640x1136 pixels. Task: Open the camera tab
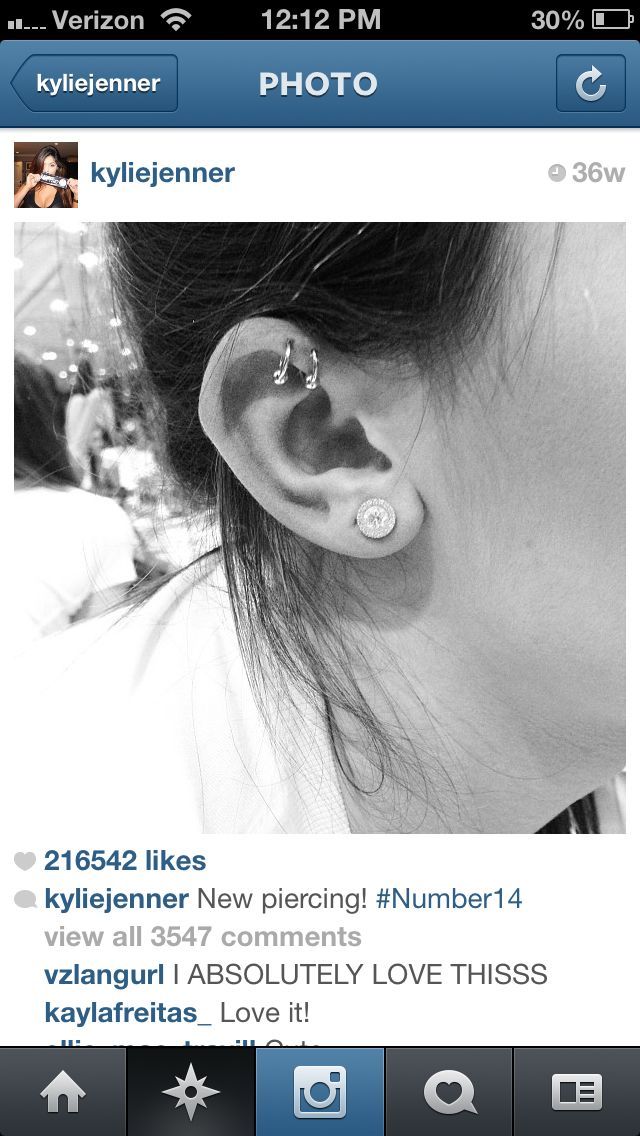point(320,1092)
